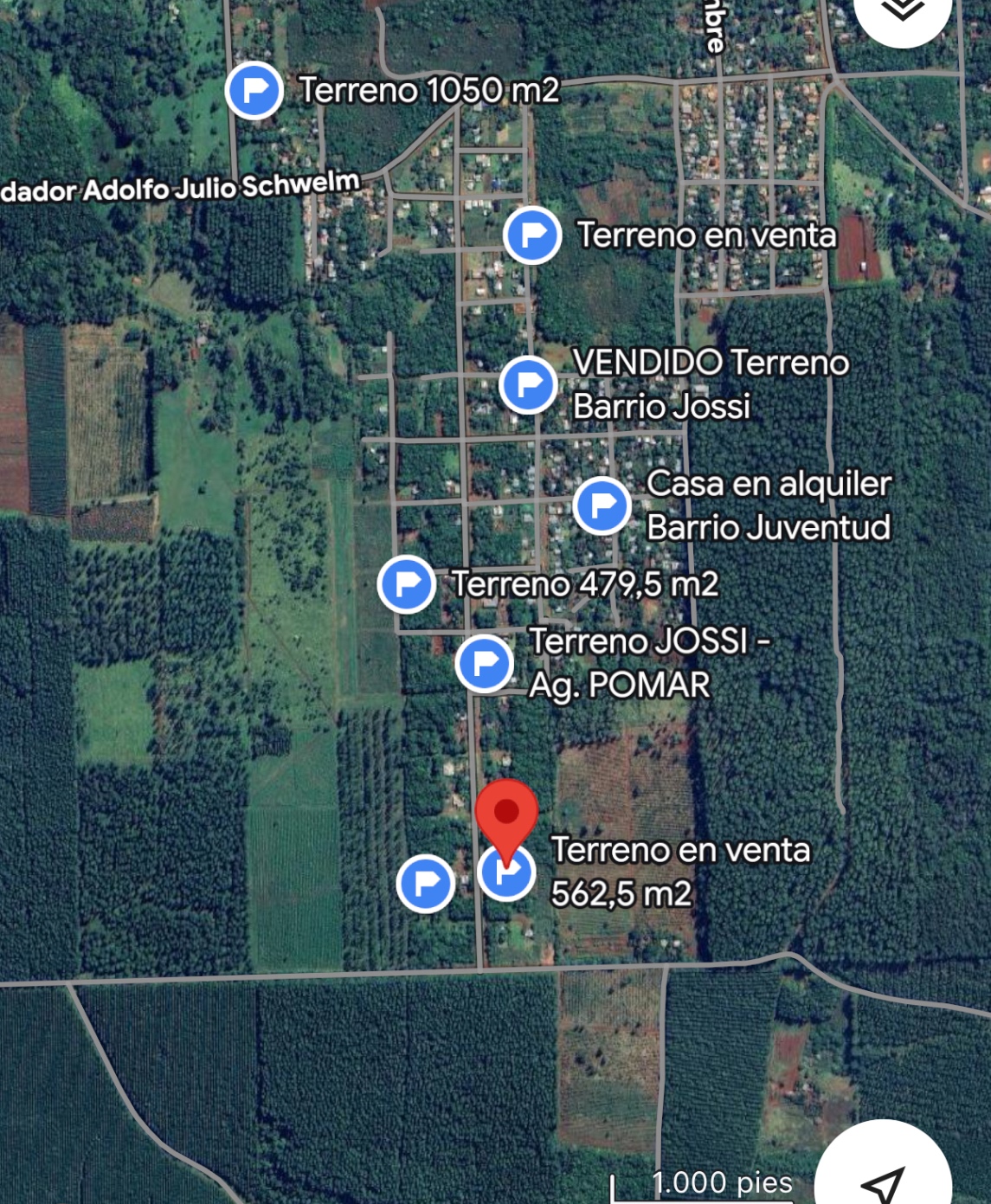This screenshot has width=991, height=1204.
Task: Tap the Terreno 479,5 m2 marker
Action: (407, 584)
